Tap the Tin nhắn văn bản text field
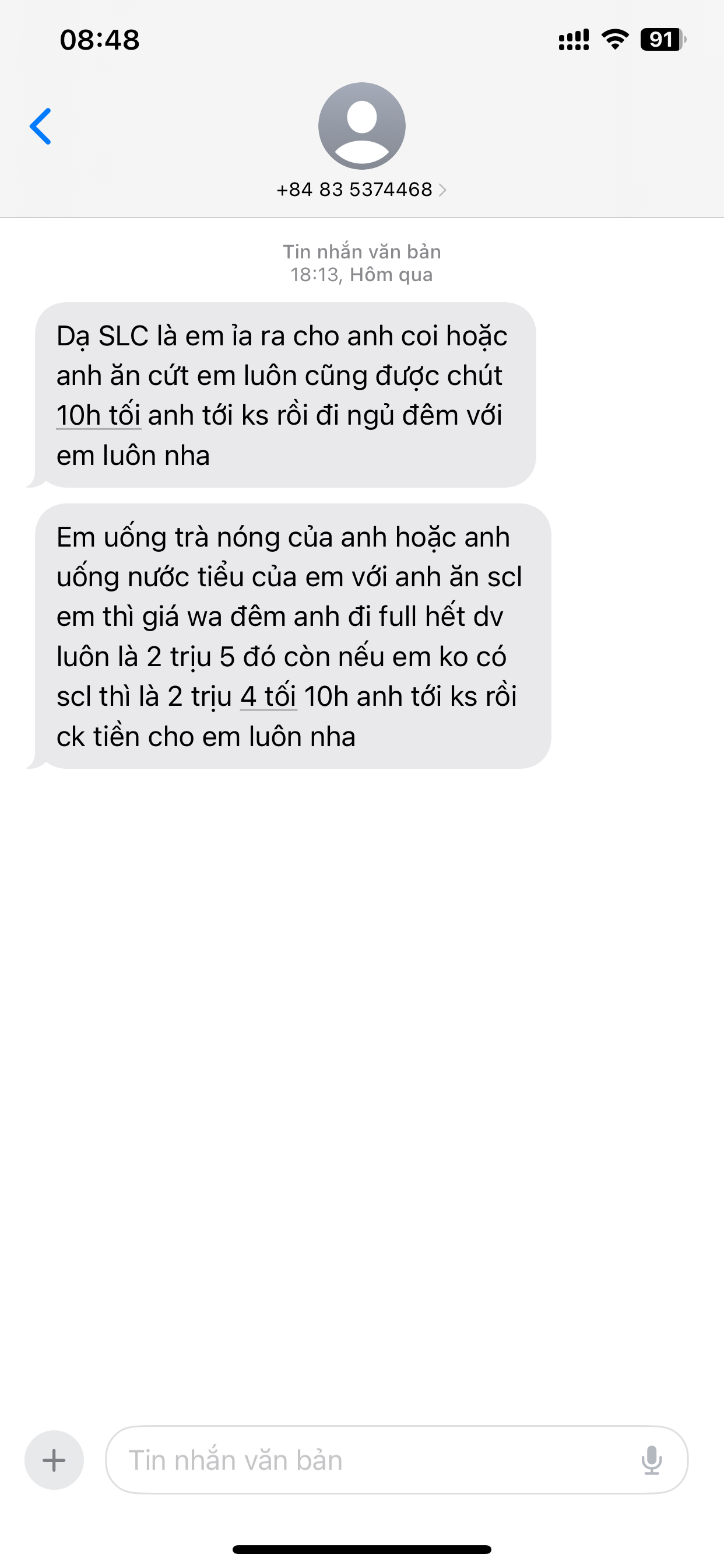Image resolution: width=724 pixels, height=1568 pixels. (365, 1460)
